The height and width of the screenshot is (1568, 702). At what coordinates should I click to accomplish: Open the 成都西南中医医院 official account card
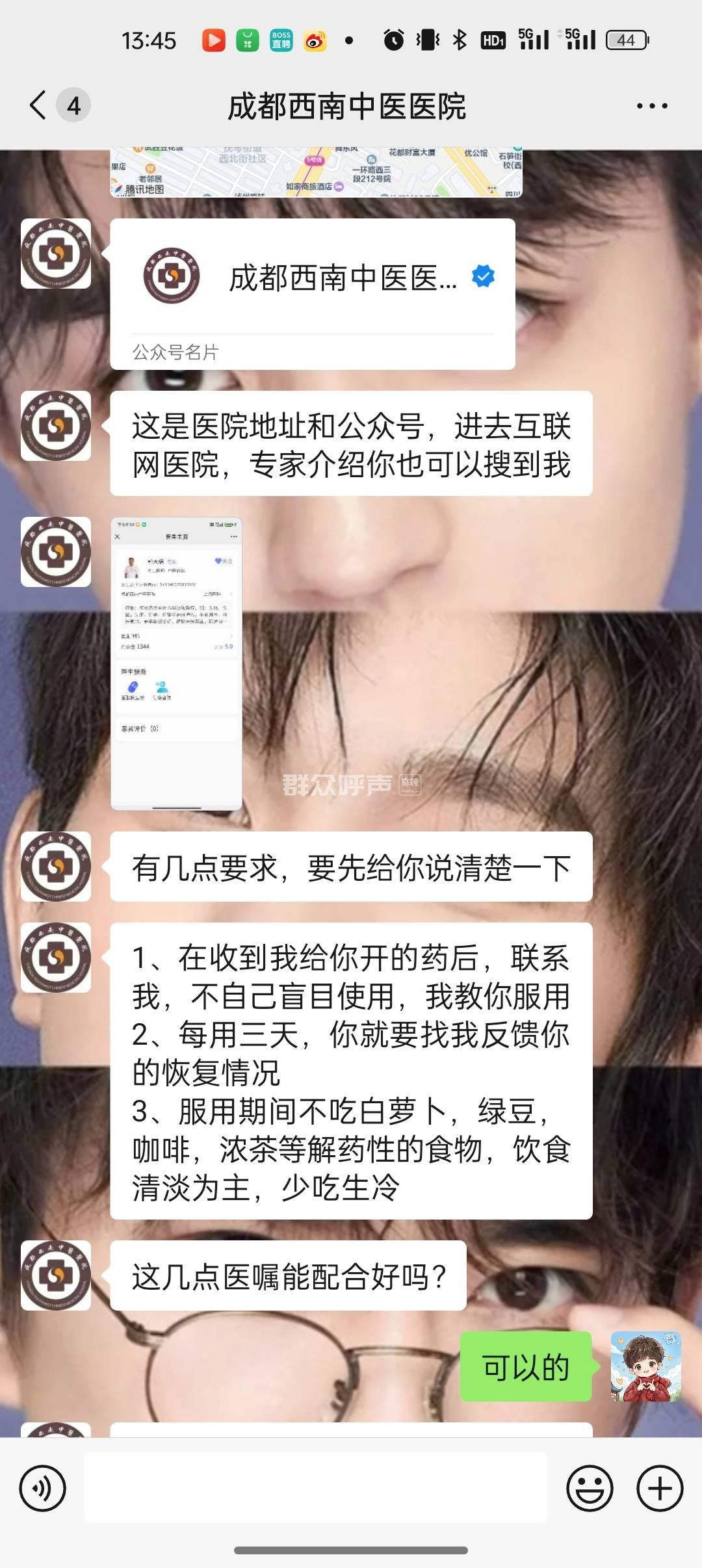tap(313, 294)
